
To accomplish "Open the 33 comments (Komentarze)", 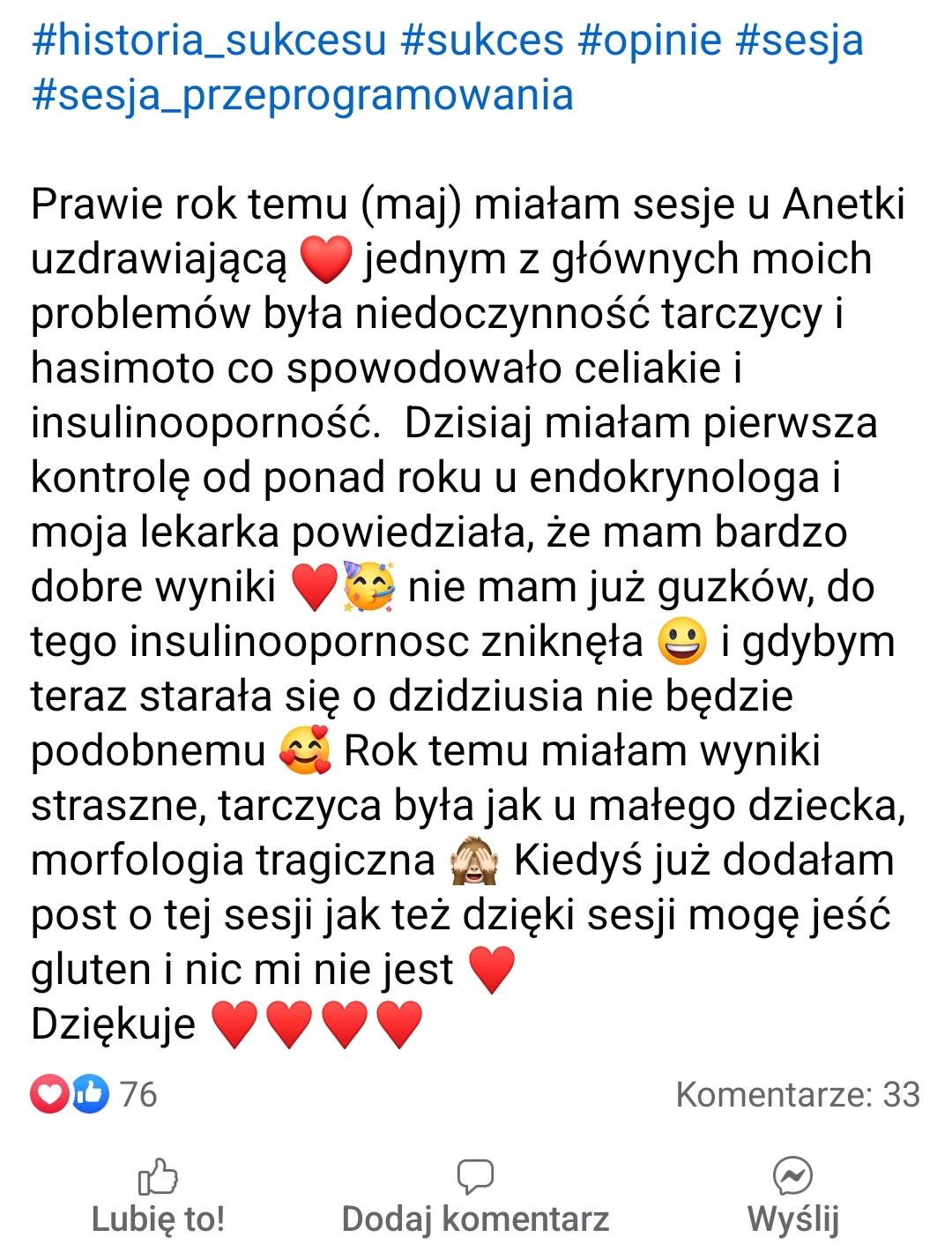I will [x=797, y=1094].
